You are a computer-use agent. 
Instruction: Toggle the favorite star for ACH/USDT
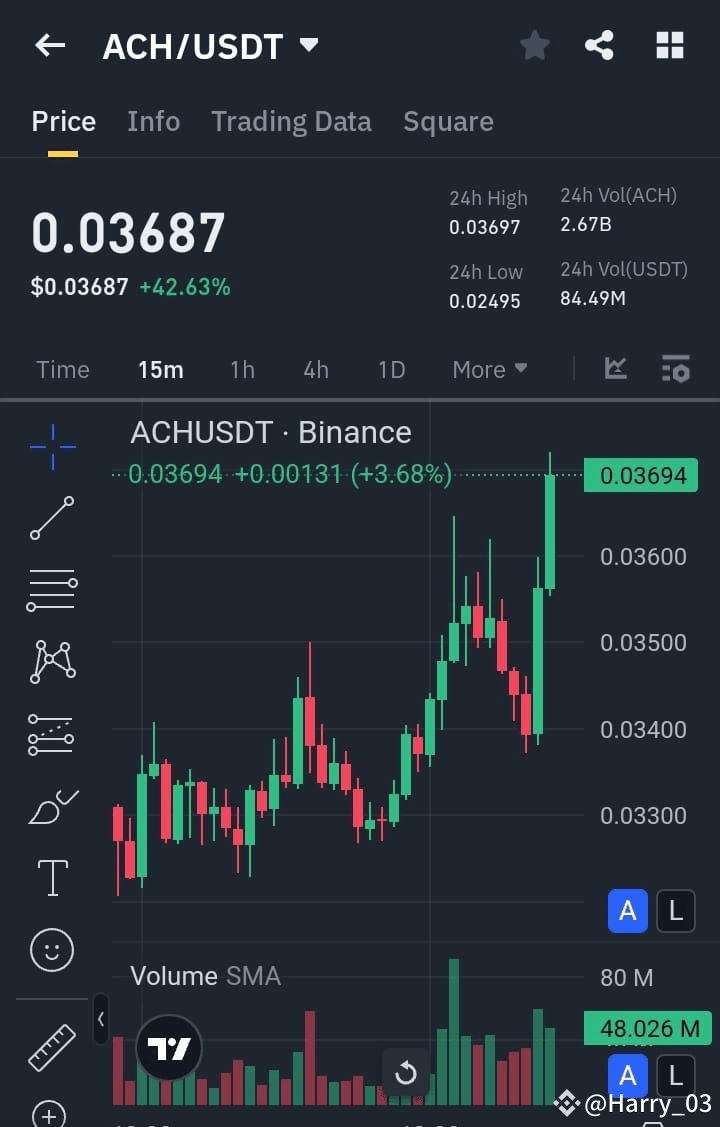[x=534, y=44]
